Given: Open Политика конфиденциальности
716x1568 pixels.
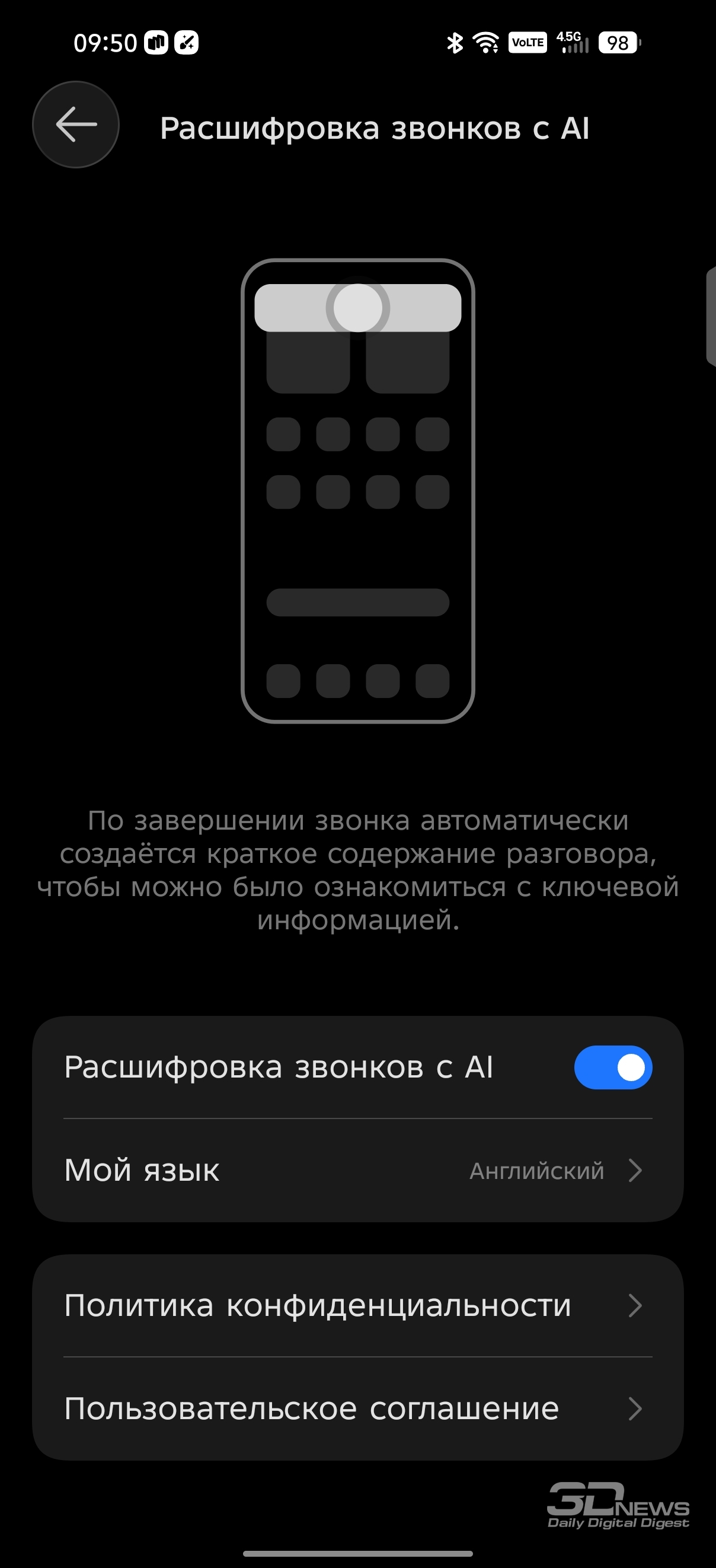Looking at the screenshot, I should point(357,1306).
